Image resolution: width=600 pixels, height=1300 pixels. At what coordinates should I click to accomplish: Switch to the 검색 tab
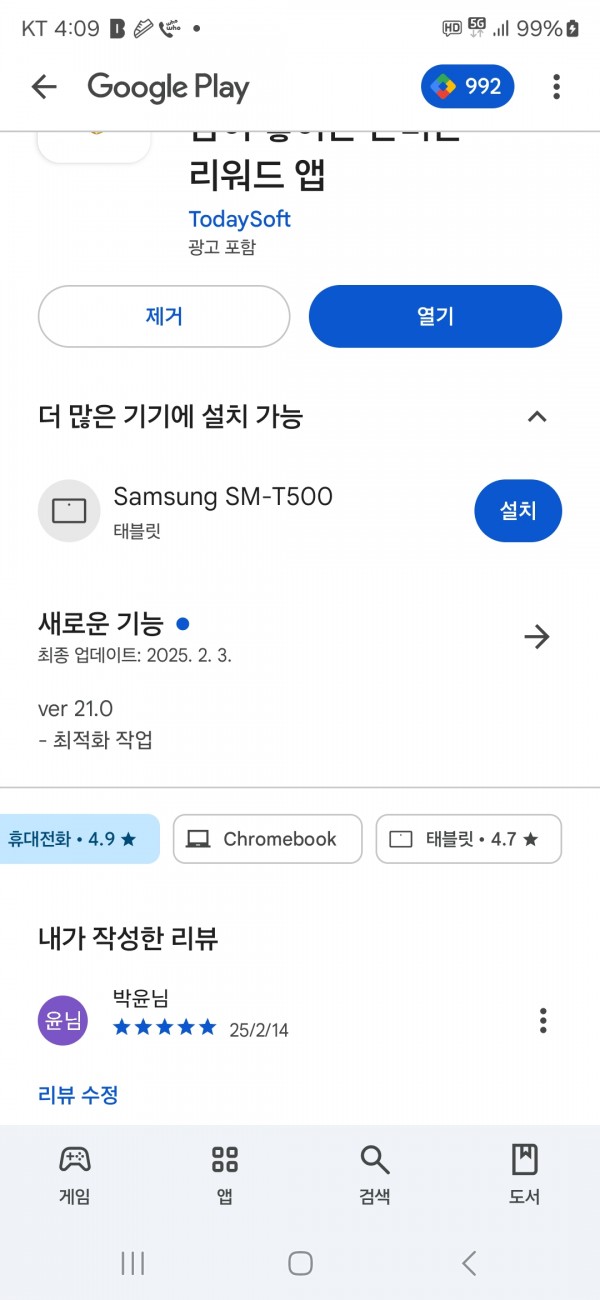click(x=374, y=1174)
